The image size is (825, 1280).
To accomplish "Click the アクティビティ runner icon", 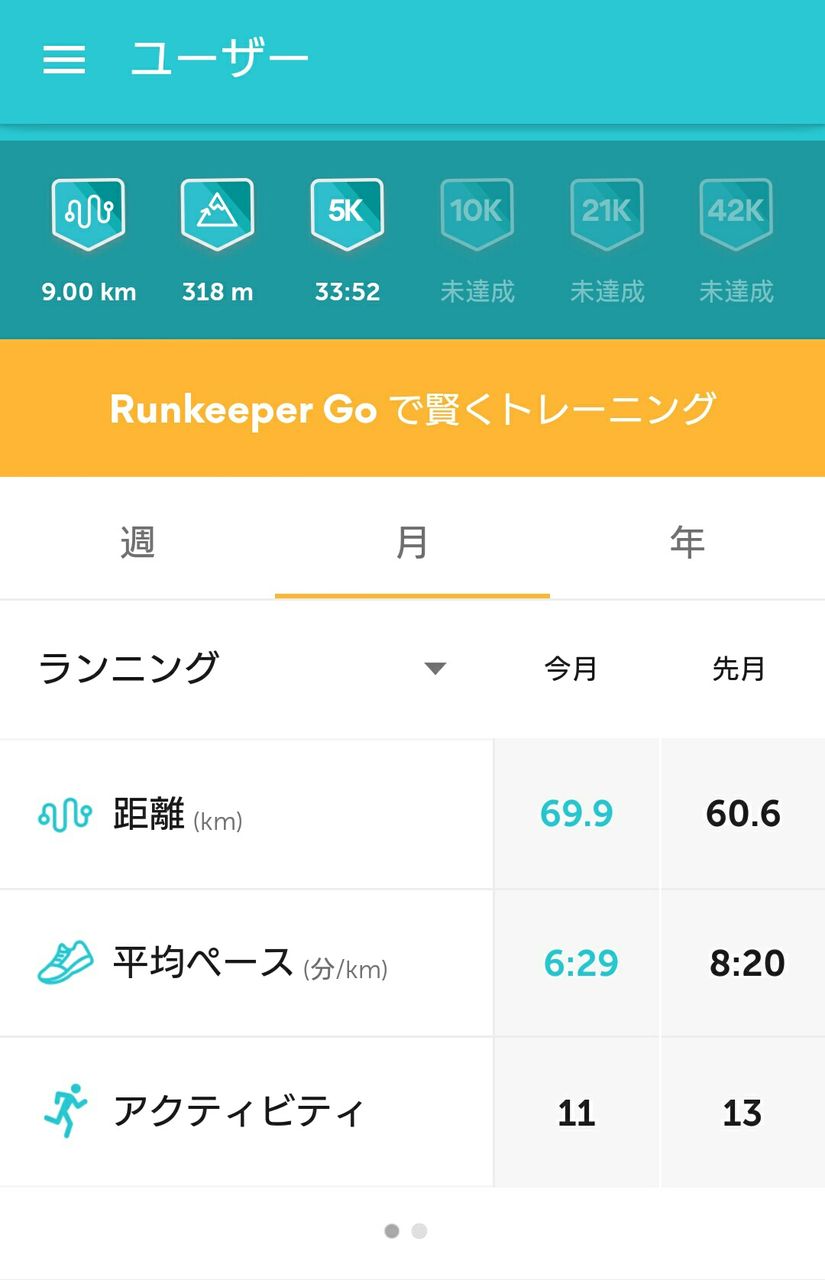I will [63, 1111].
